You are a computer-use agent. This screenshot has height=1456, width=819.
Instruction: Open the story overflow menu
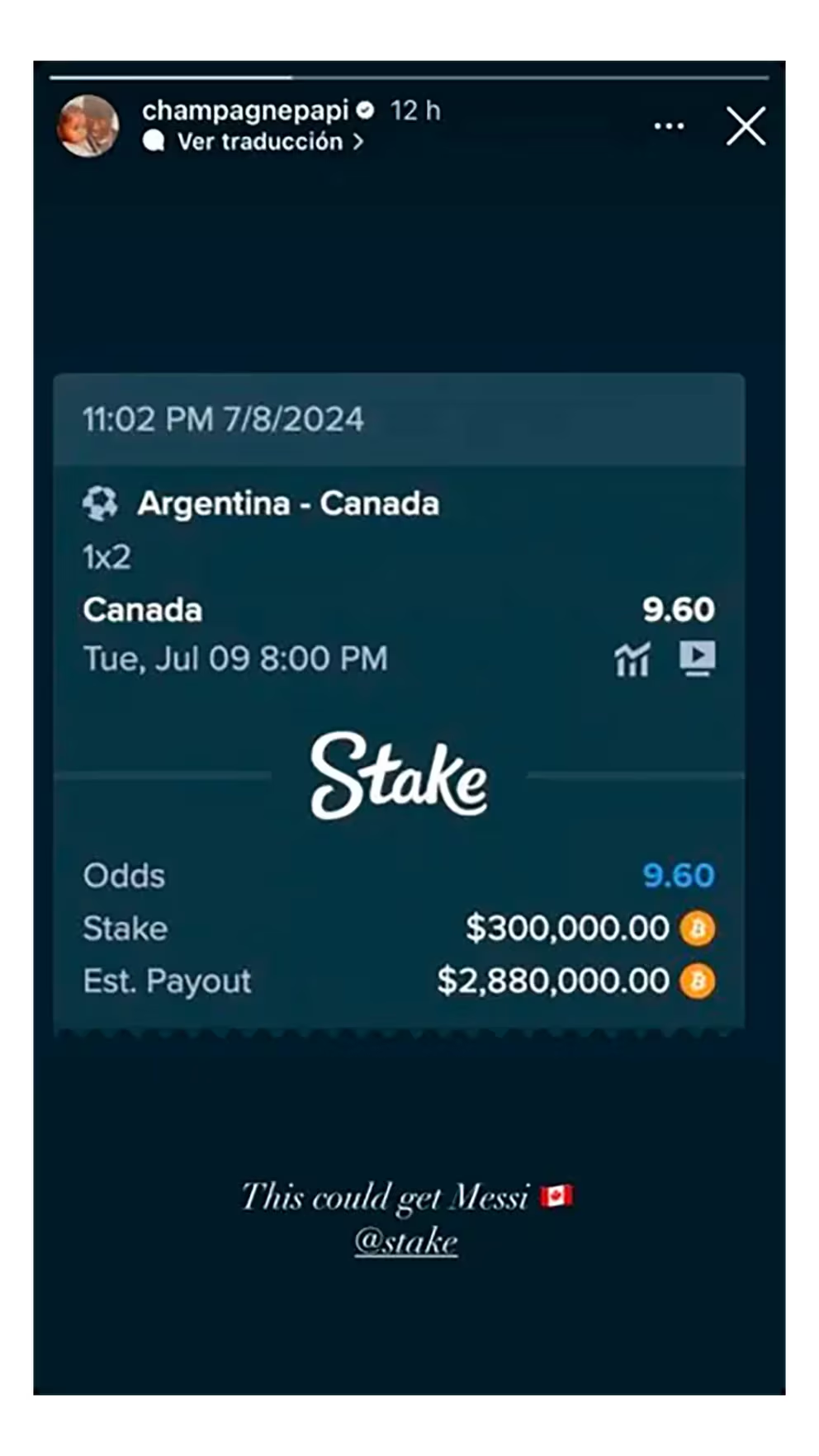(x=668, y=126)
